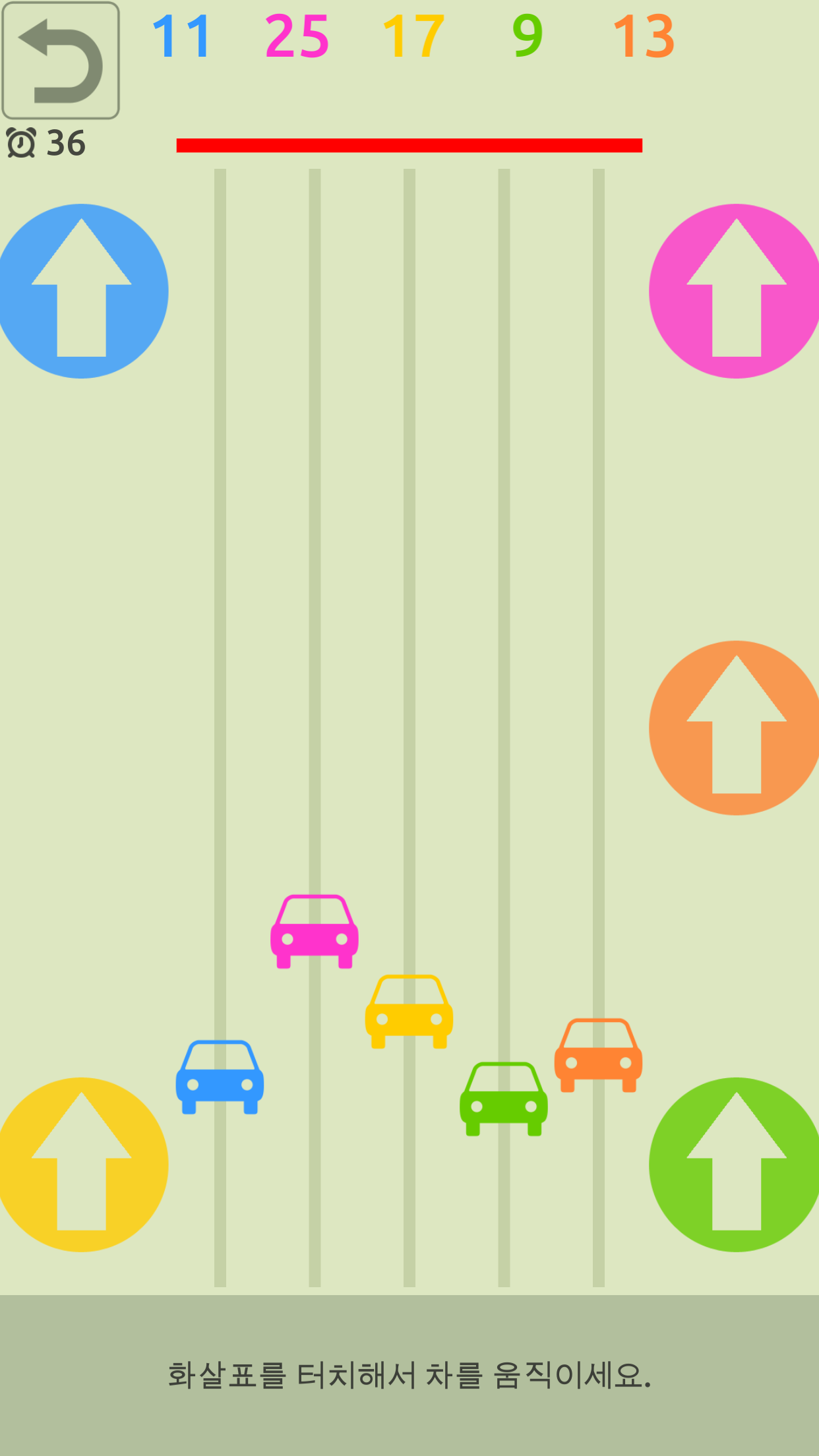Tap the yellow up-arrow button
This screenshot has width=819, height=1456.
point(82,1165)
